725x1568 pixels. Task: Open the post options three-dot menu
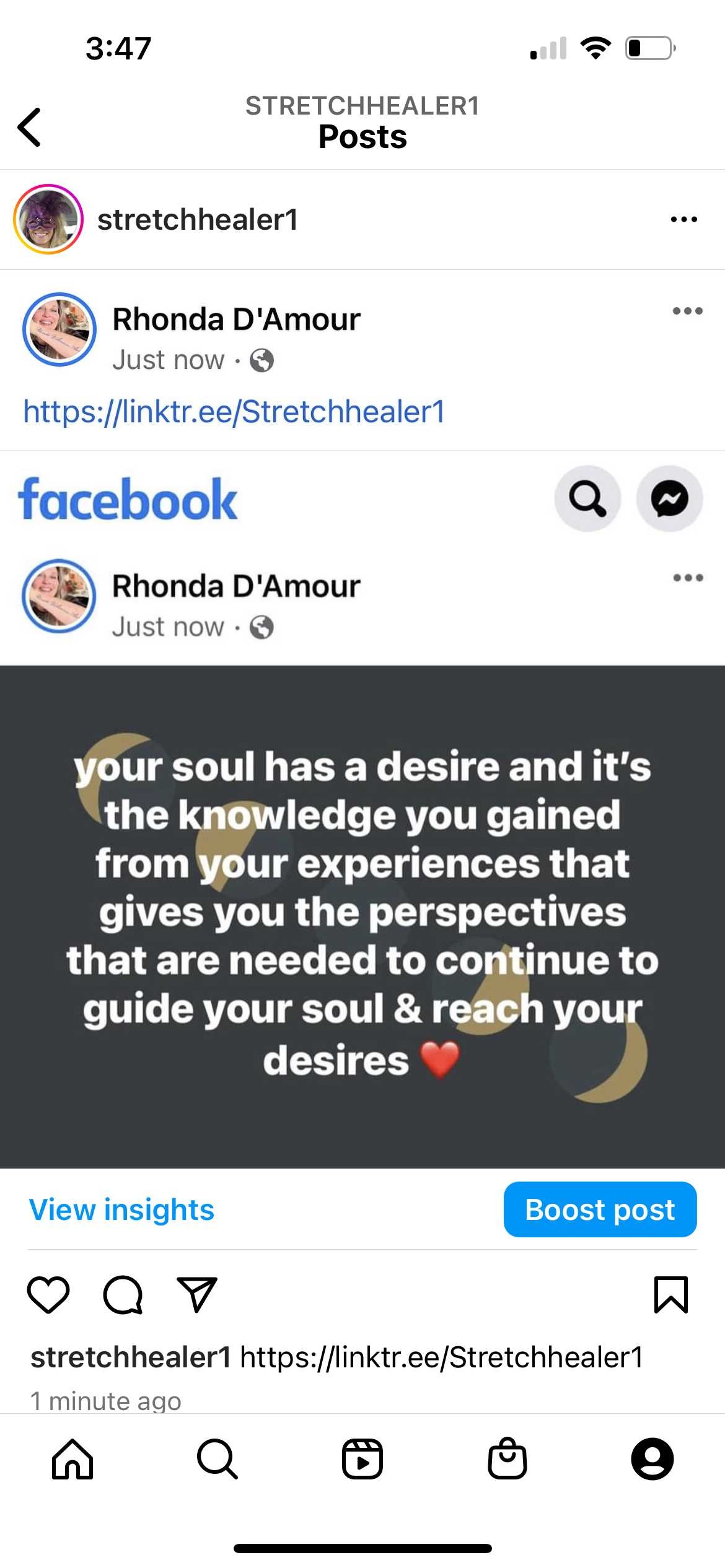(x=683, y=219)
